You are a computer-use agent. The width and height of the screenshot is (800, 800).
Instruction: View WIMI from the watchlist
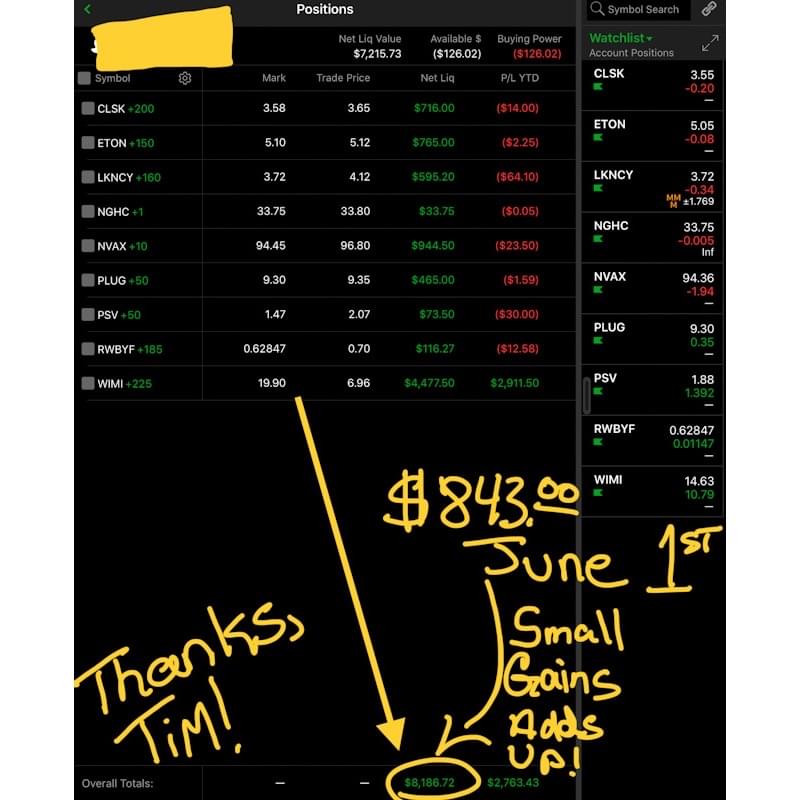652,489
